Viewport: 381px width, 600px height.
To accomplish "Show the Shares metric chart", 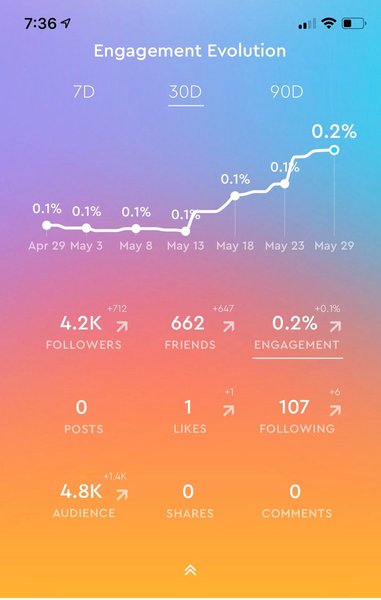I will pos(190,501).
